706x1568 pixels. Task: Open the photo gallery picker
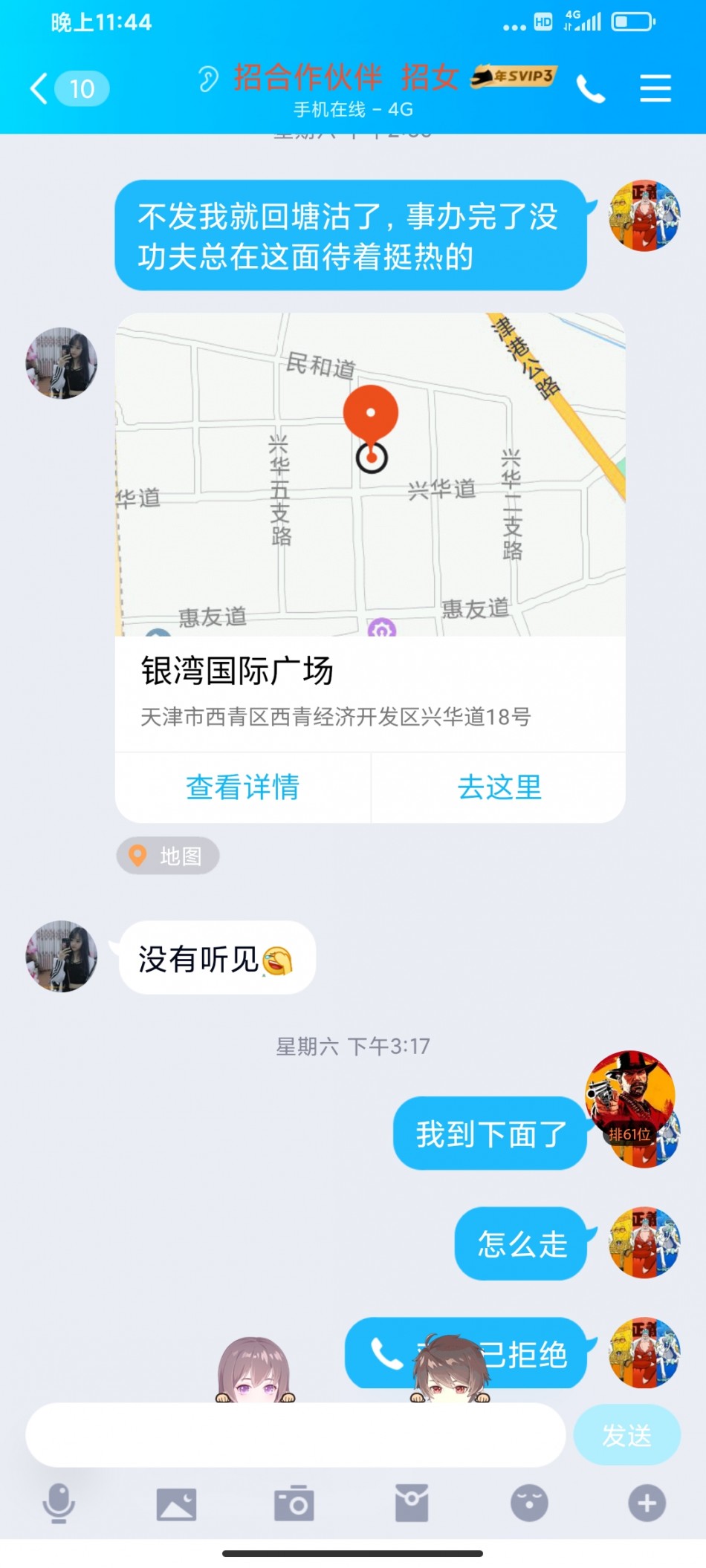click(176, 1503)
